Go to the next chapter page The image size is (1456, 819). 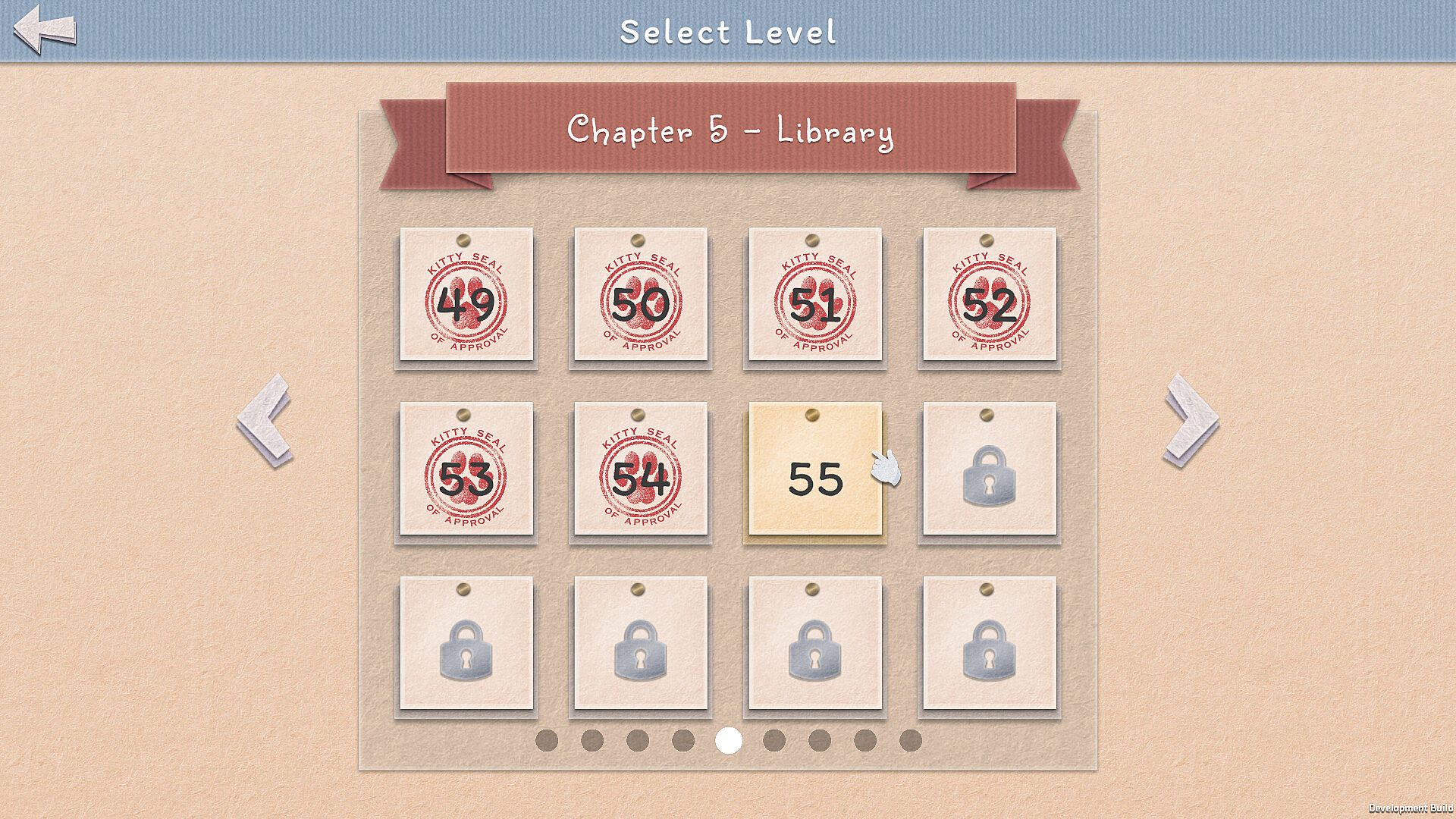1191,419
